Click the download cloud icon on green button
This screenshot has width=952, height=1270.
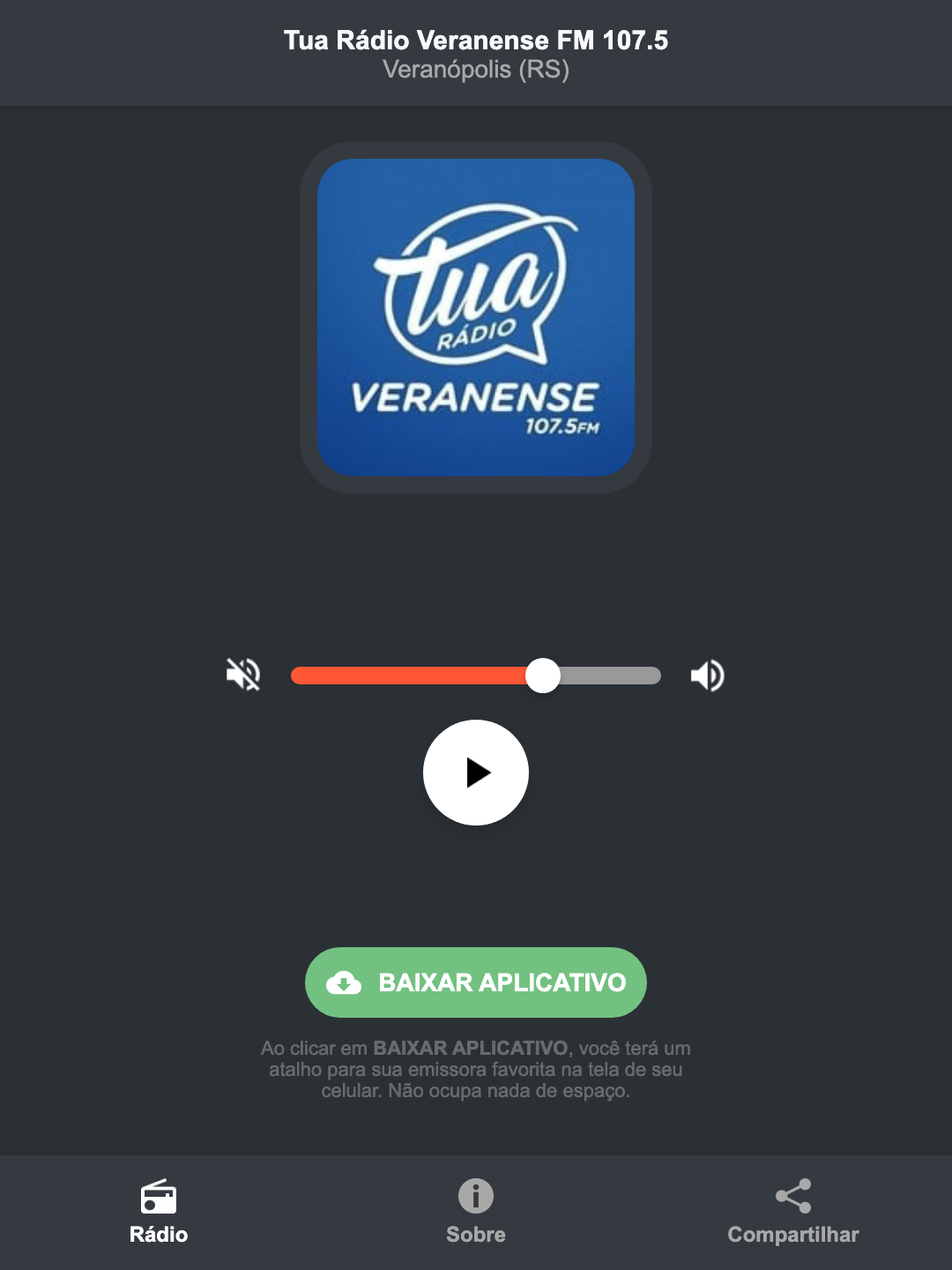pyautogui.click(x=346, y=982)
